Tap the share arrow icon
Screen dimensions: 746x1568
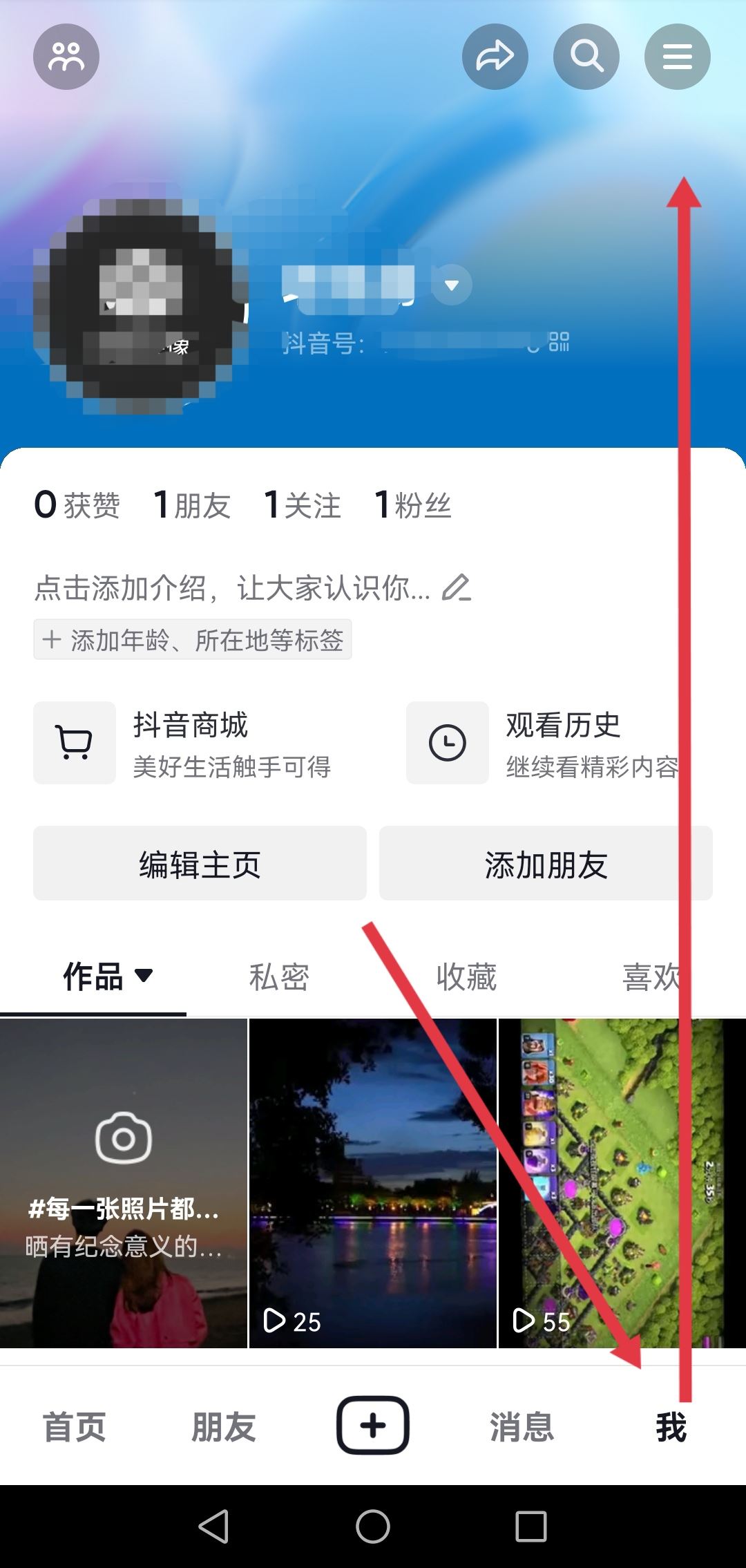(x=495, y=56)
